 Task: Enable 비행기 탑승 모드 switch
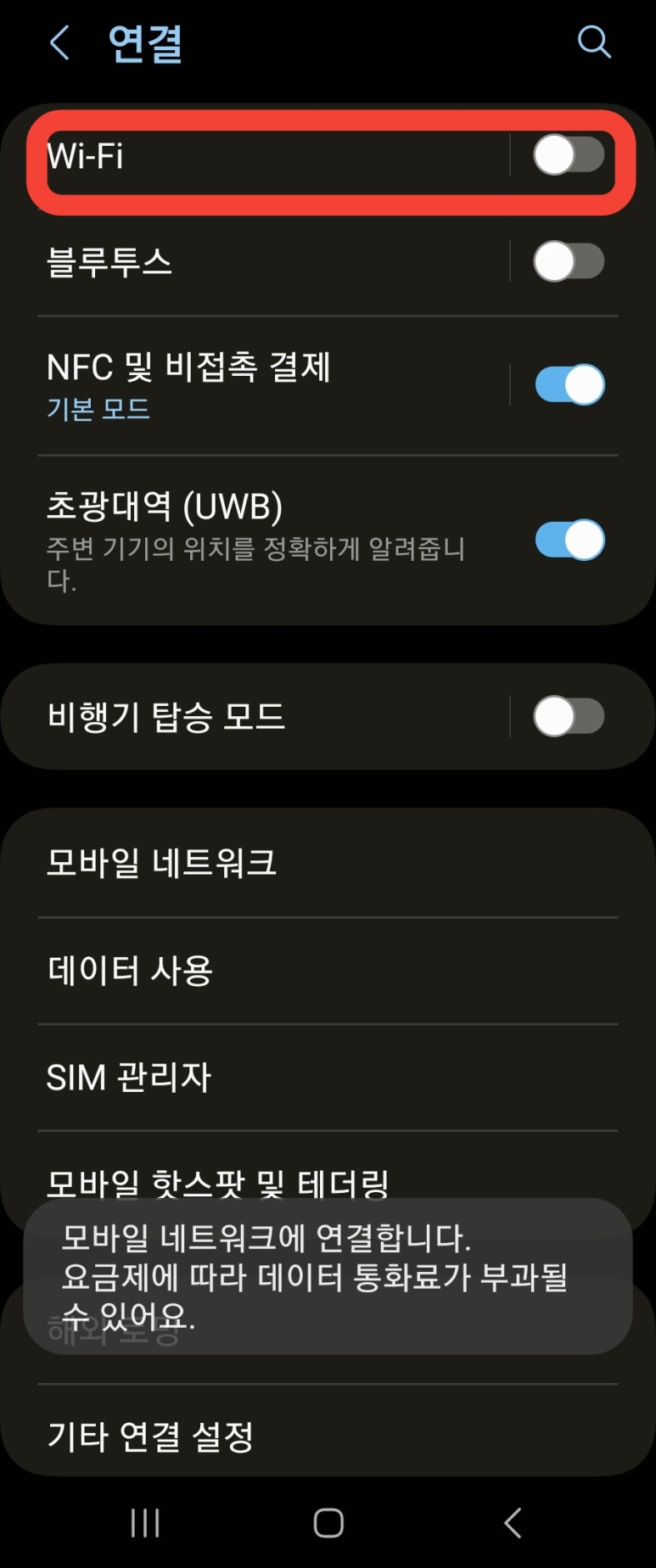pyautogui.click(x=569, y=717)
